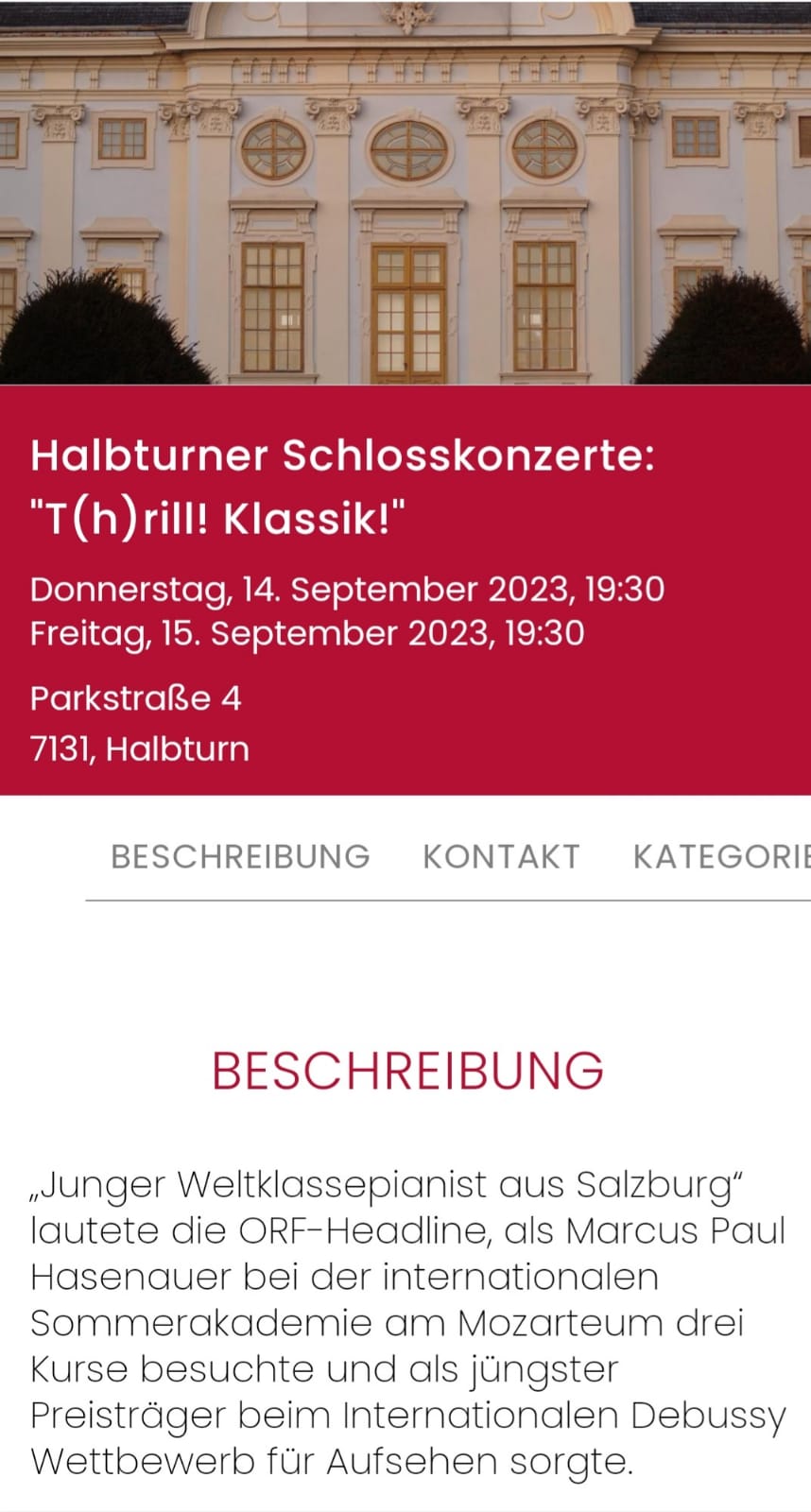Switch to the Beschreibung tab
The height and width of the screenshot is (1512, 811).
(x=240, y=856)
